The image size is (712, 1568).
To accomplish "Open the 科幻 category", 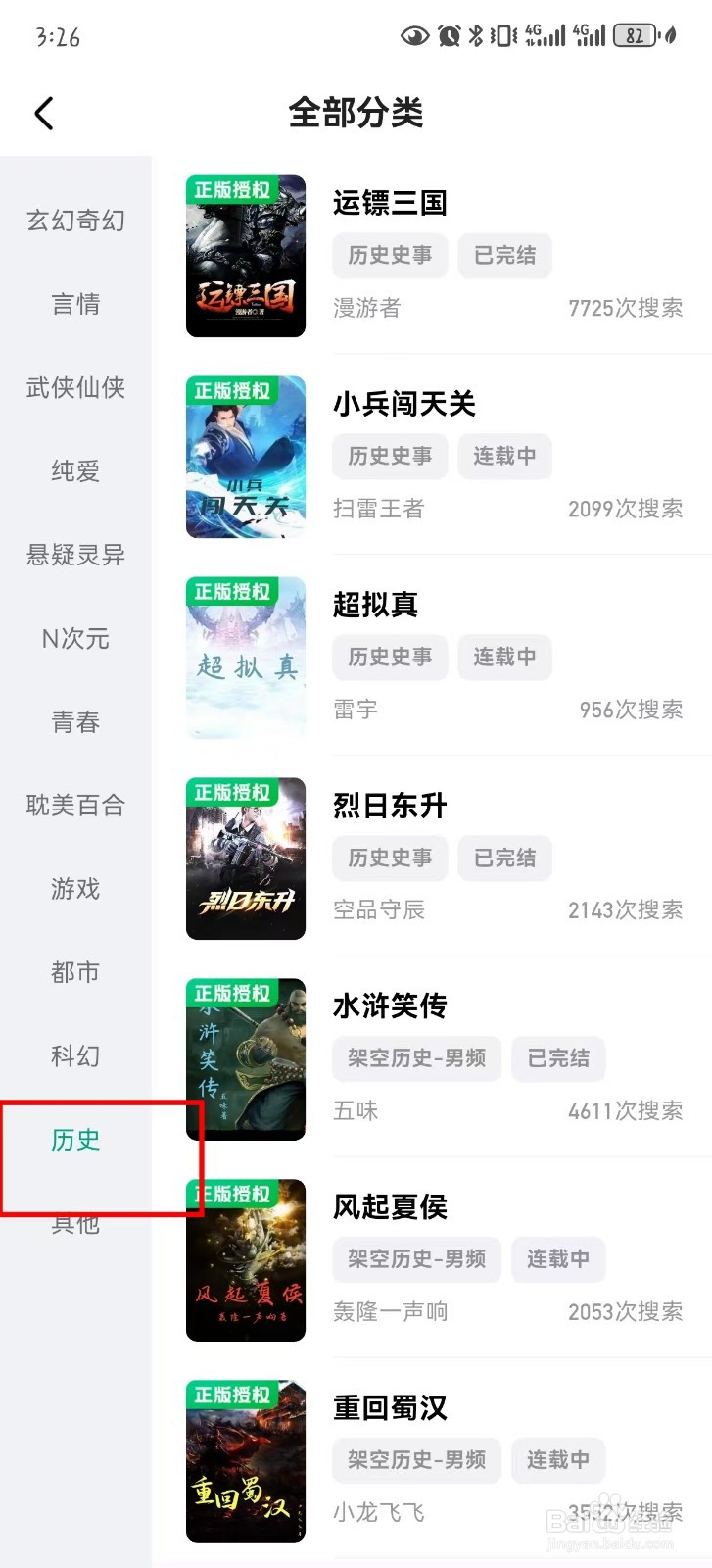I will coord(75,1056).
